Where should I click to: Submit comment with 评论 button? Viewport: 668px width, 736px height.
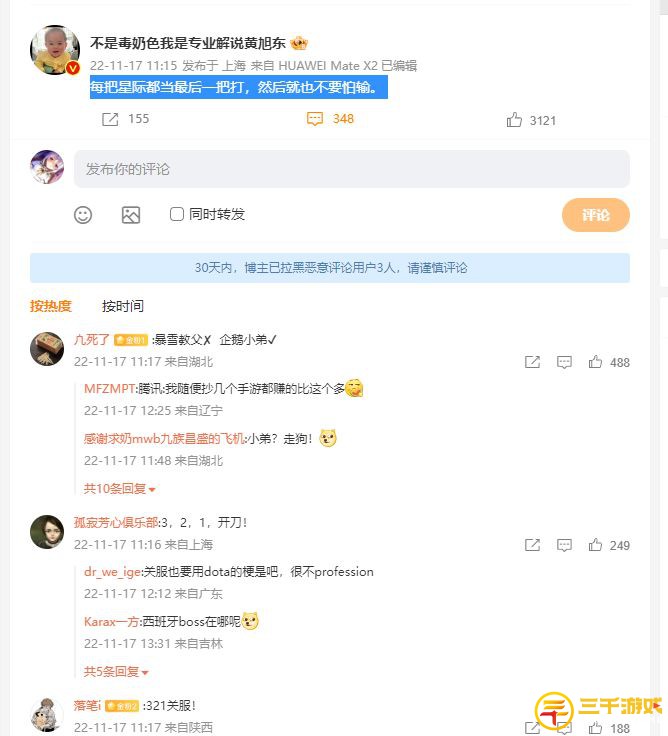pyautogui.click(x=595, y=215)
